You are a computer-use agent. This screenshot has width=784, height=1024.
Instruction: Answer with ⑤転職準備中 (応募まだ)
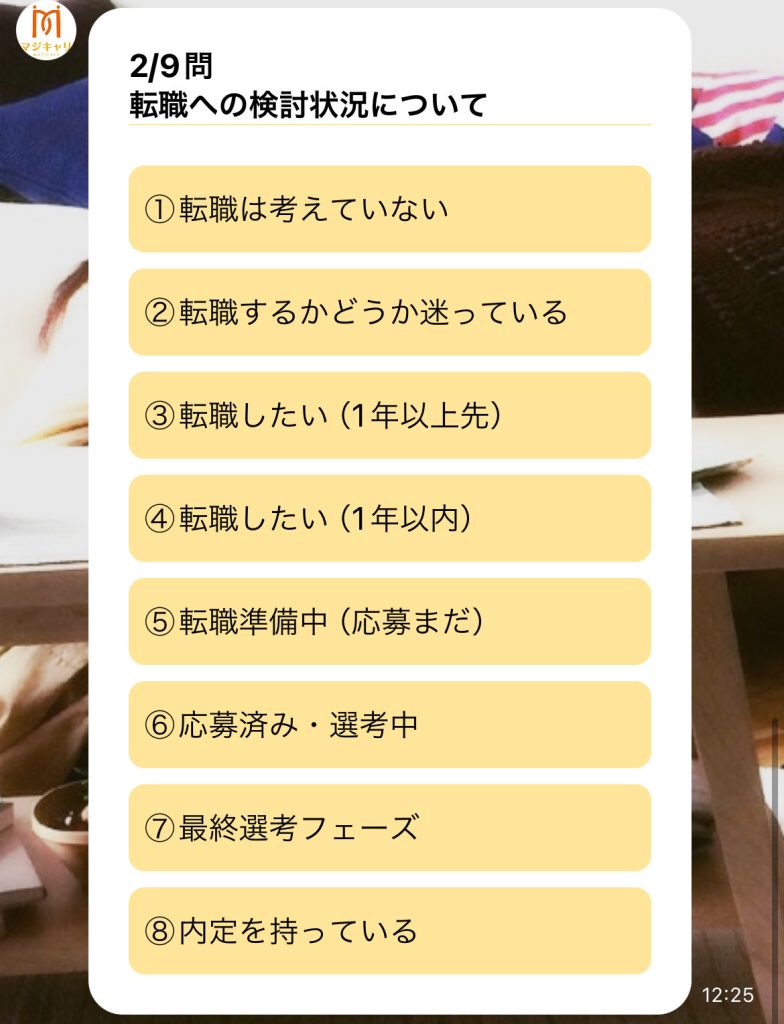389,621
